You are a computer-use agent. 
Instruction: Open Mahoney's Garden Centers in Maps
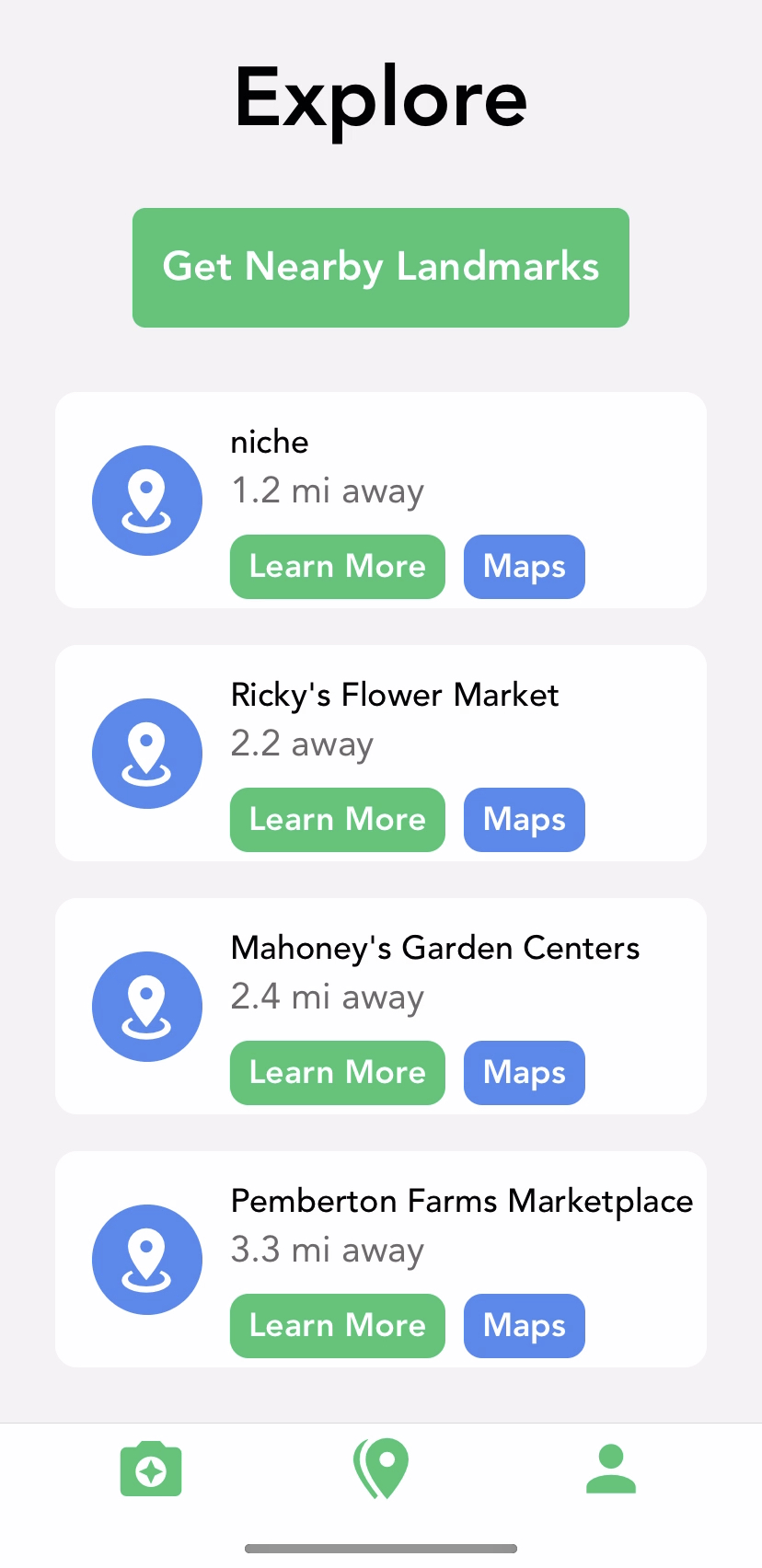click(525, 1073)
